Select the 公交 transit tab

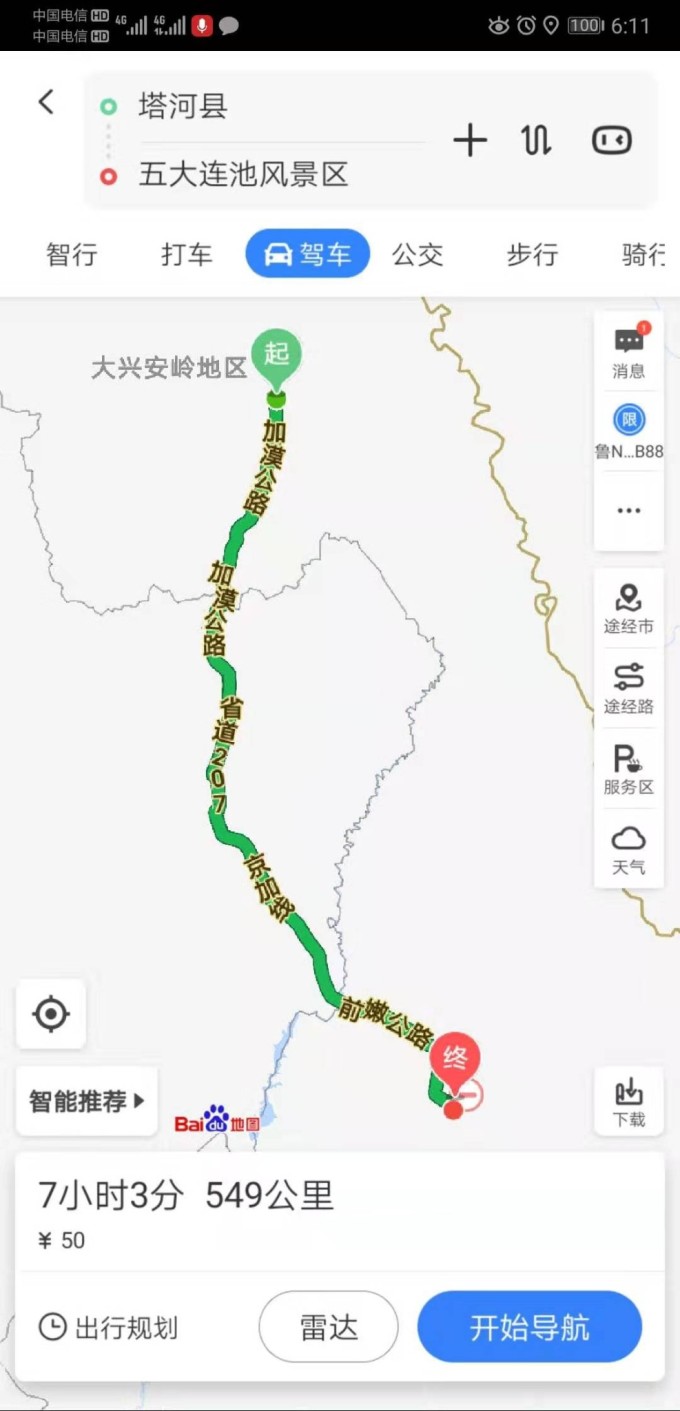click(x=417, y=255)
